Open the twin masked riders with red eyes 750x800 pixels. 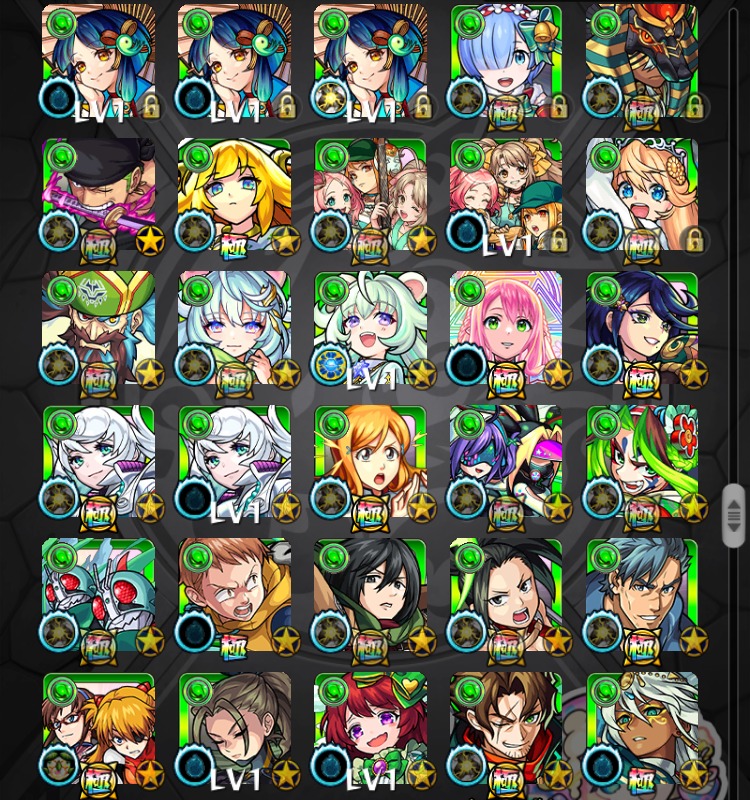(98, 595)
